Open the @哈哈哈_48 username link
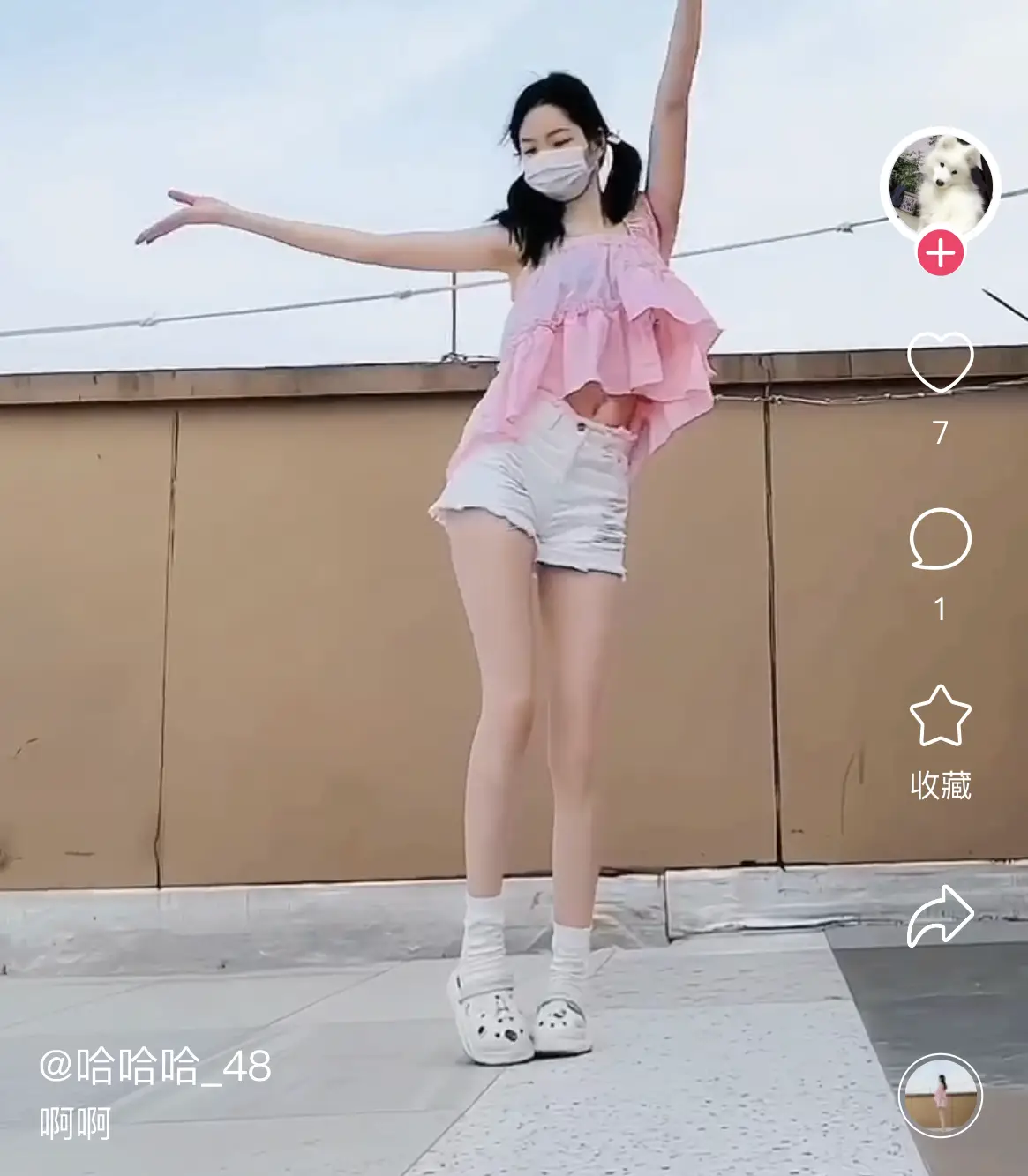Screen dimensions: 1028x1176 [155, 1067]
